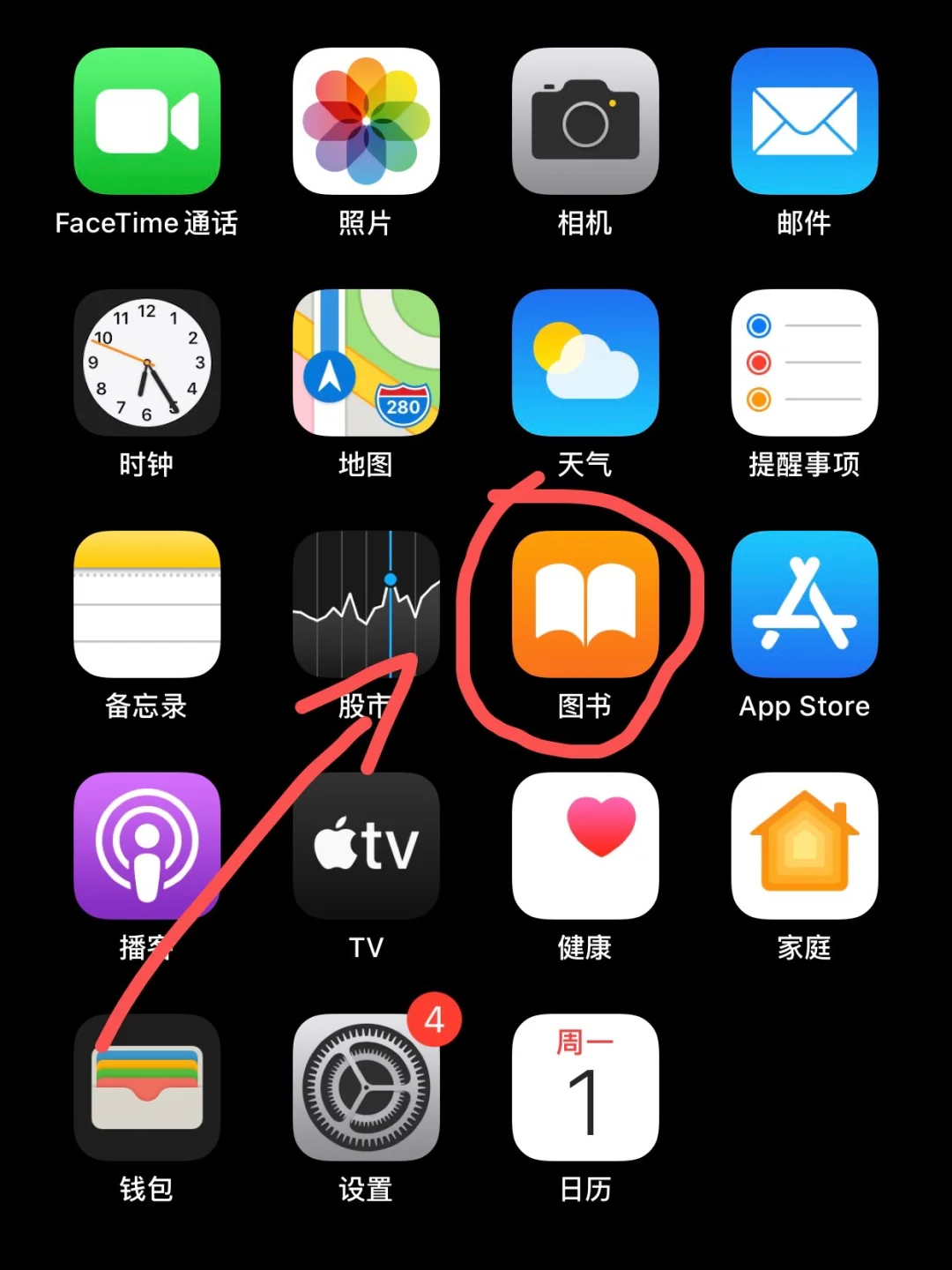Open the 股市 stocks app
This screenshot has width=952, height=1270.
(366, 604)
